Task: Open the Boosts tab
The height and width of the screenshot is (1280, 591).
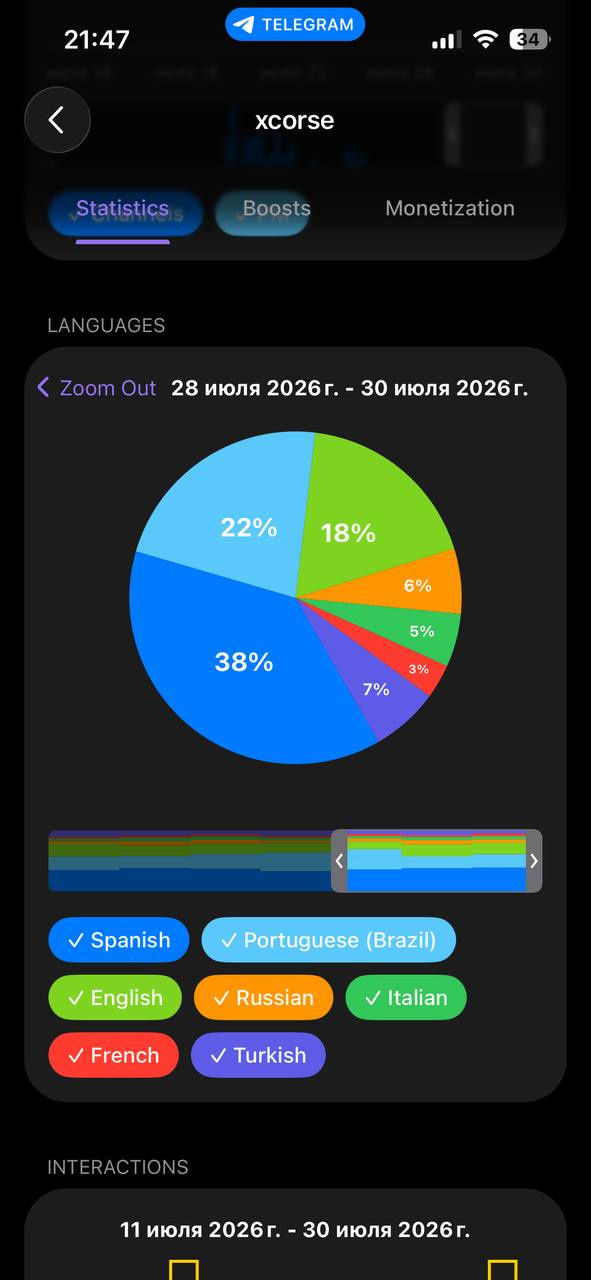Action: click(x=277, y=209)
